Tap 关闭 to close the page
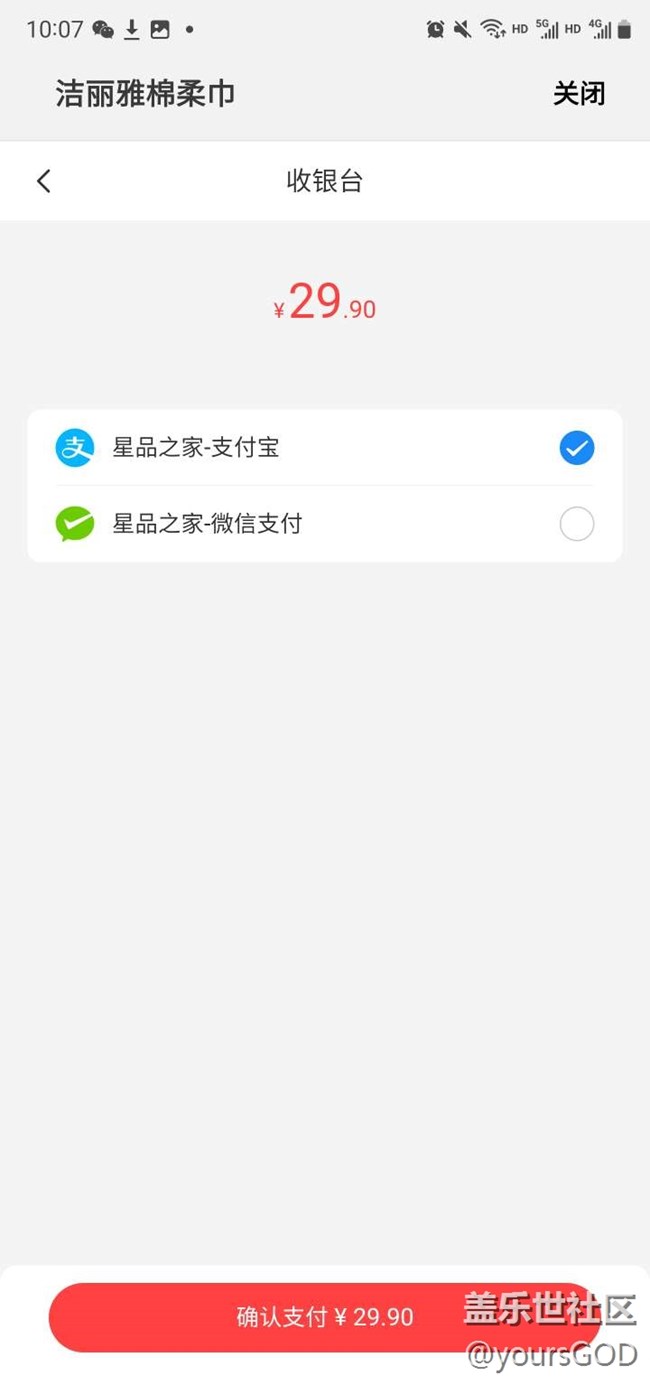Image resolution: width=650 pixels, height=1394 pixels. click(579, 94)
